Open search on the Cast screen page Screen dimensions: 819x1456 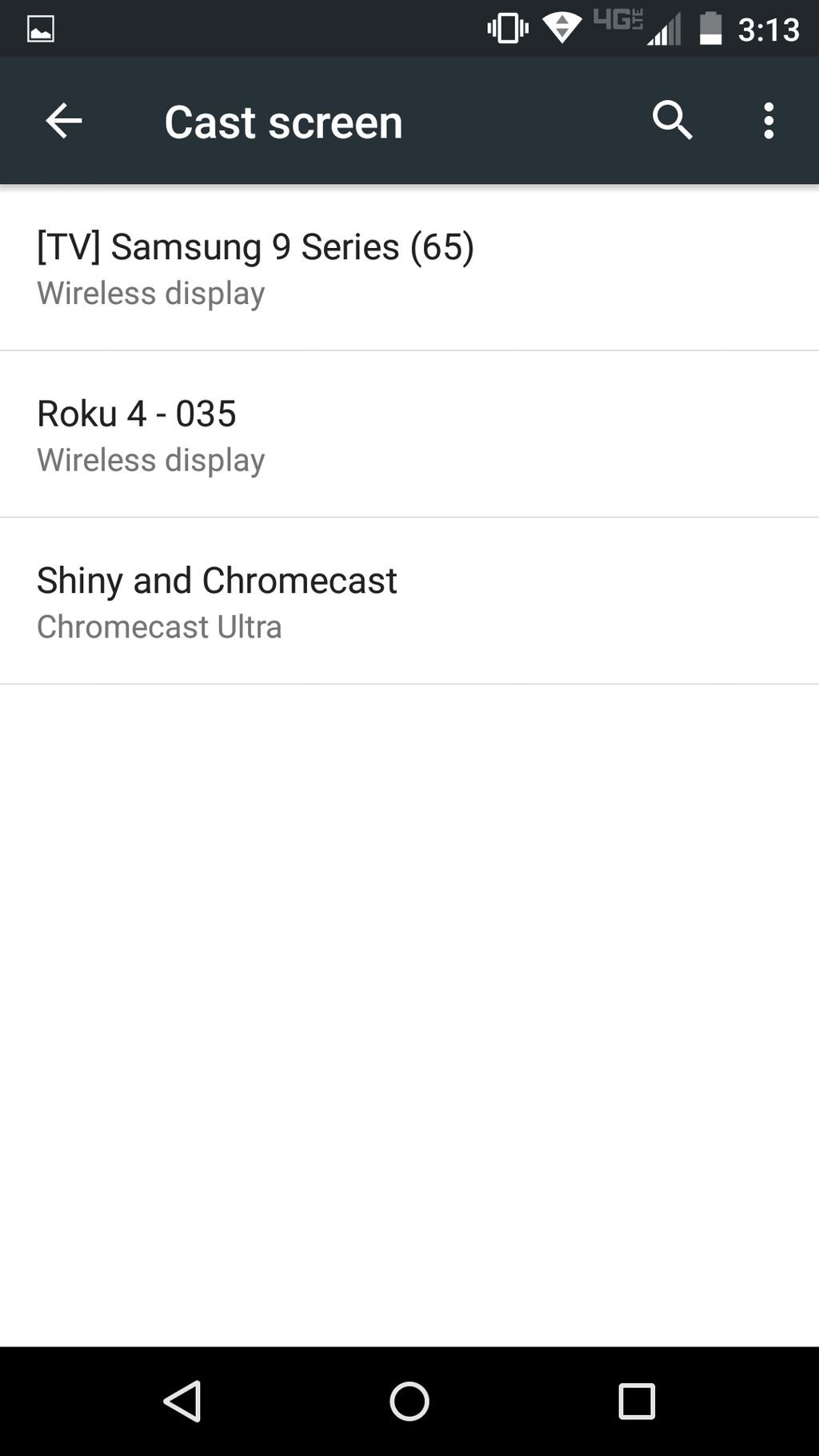click(671, 120)
